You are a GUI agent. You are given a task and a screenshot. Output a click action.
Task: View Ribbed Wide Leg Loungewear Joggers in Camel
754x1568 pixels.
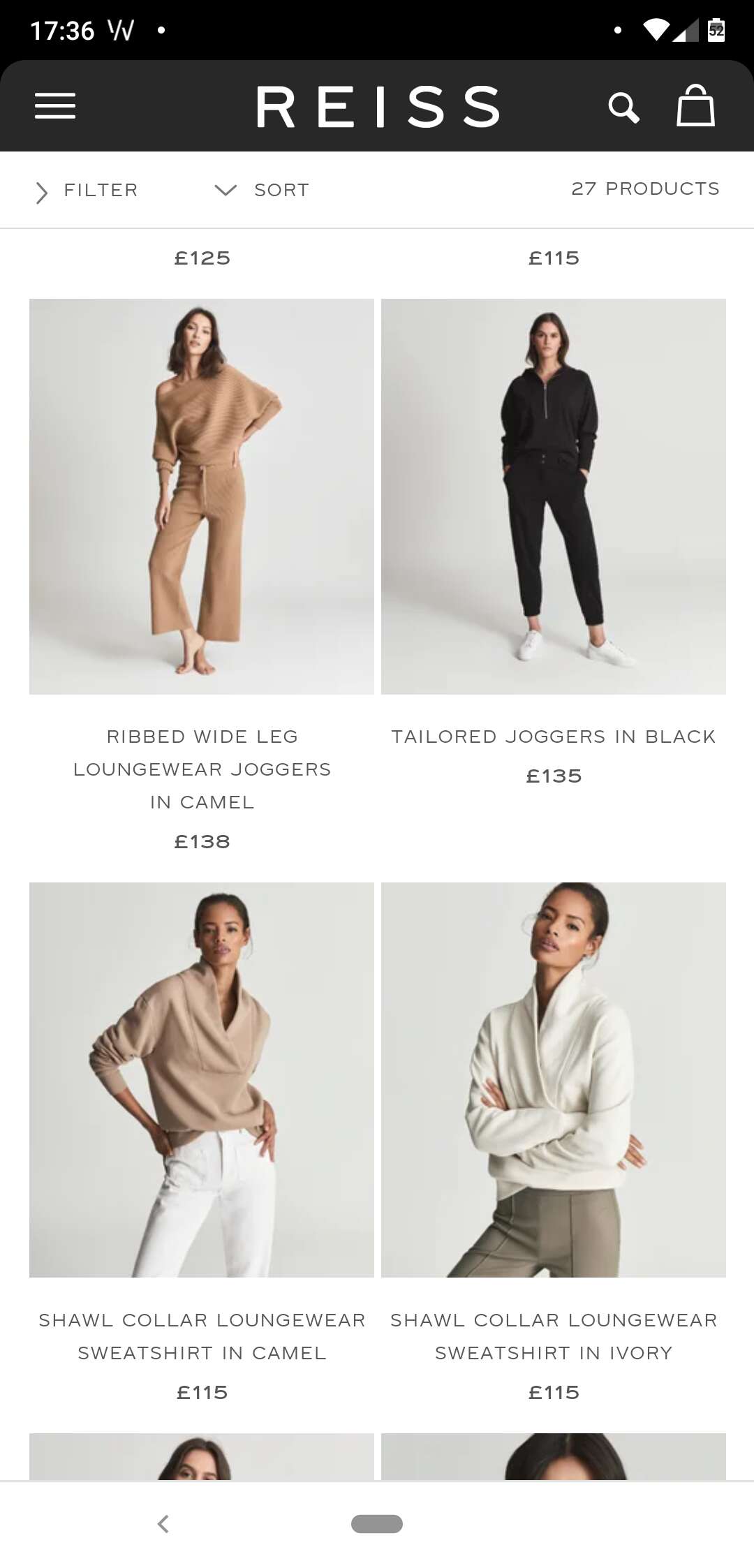[x=202, y=496]
